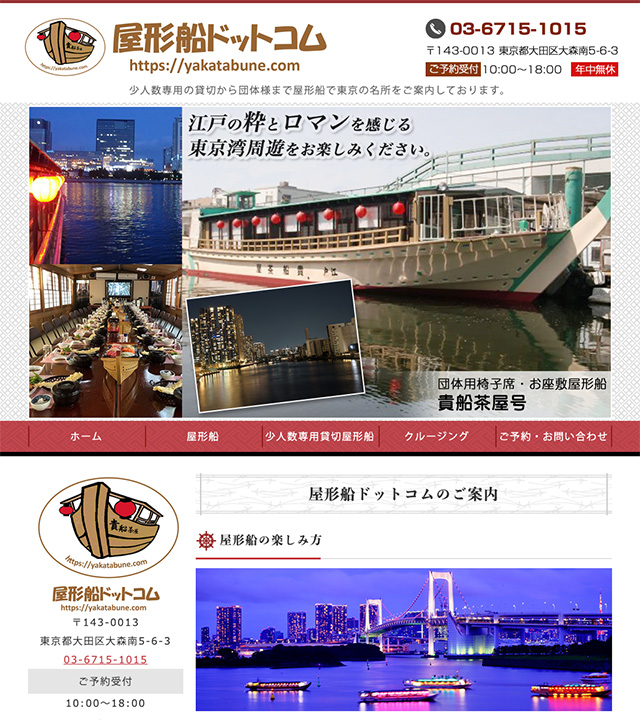Tap the header phone number 03-6715-1015

pyautogui.click(x=518, y=29)
